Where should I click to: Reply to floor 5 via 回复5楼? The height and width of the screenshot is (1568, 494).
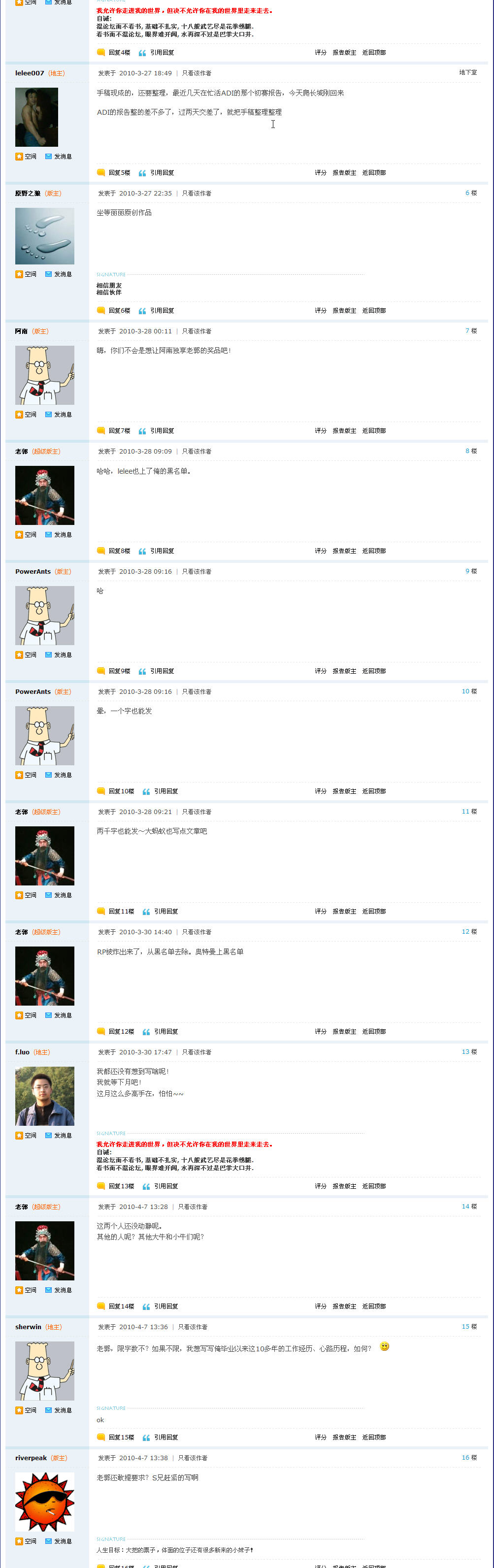(119, 173)
